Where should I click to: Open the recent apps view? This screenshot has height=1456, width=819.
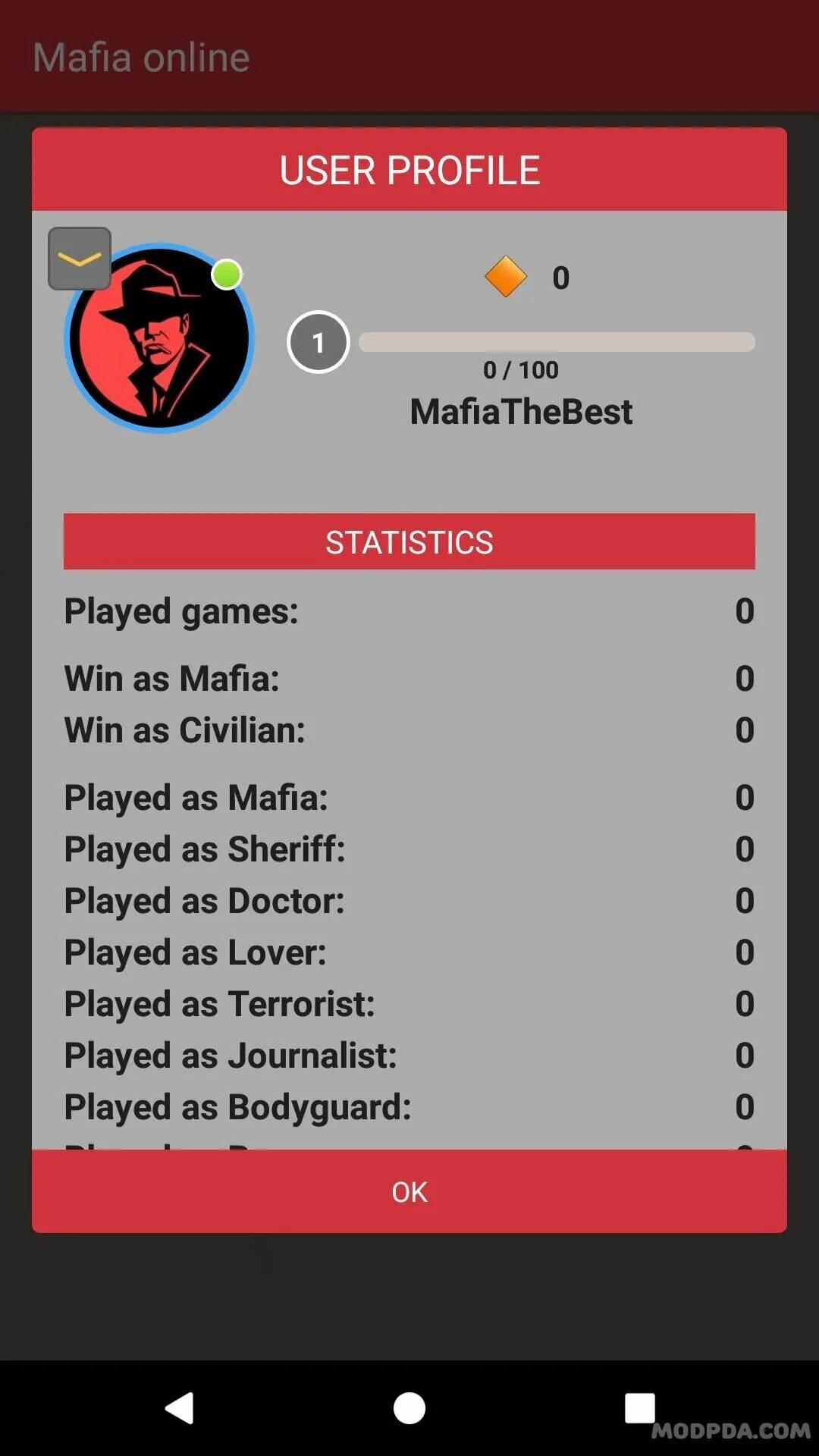click(x=639, y=1408)
